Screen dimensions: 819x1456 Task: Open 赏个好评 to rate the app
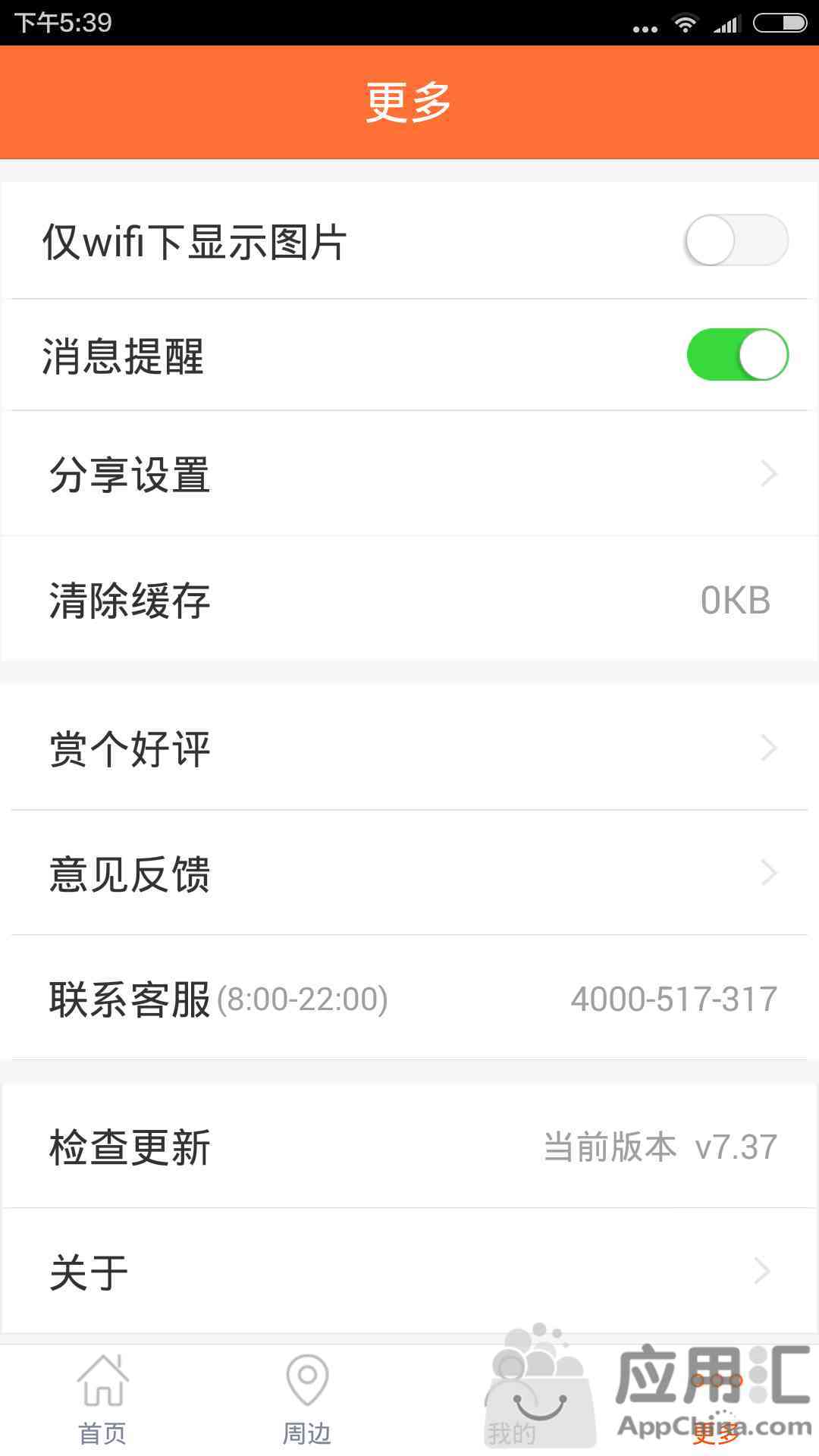click(409, 748)
